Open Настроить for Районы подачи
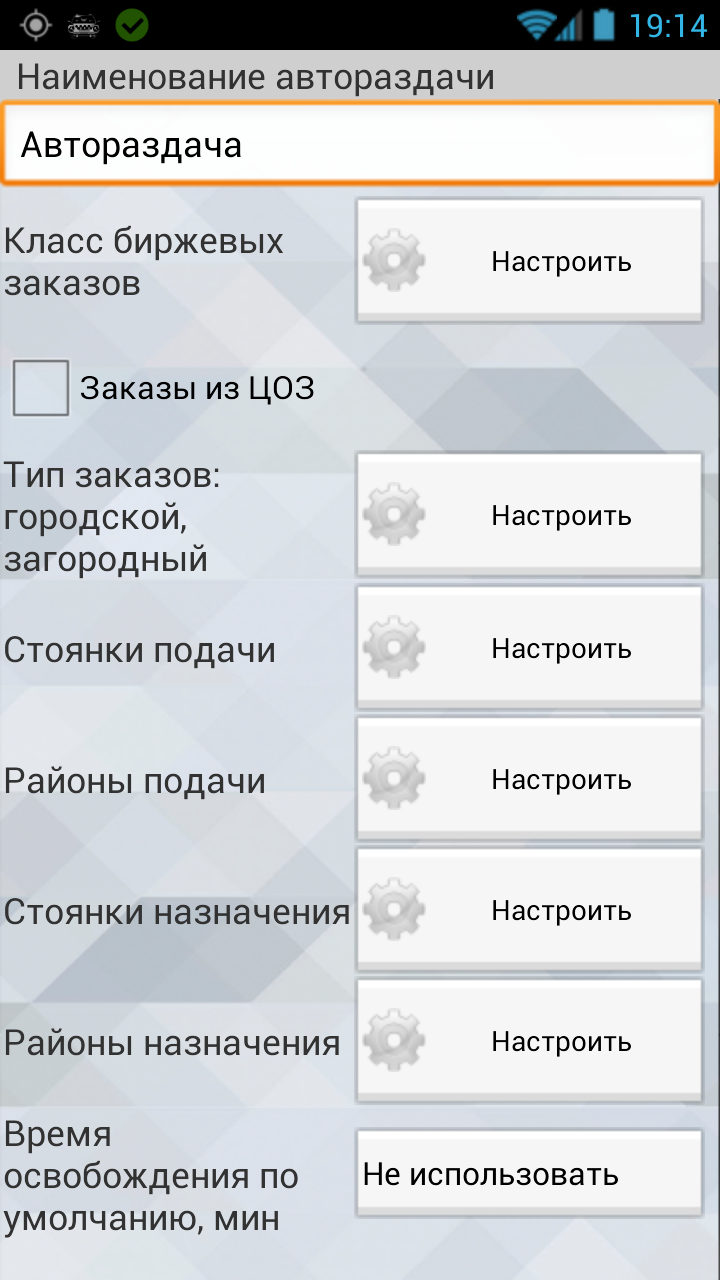 pyautogui.click(x=530, y=779)
